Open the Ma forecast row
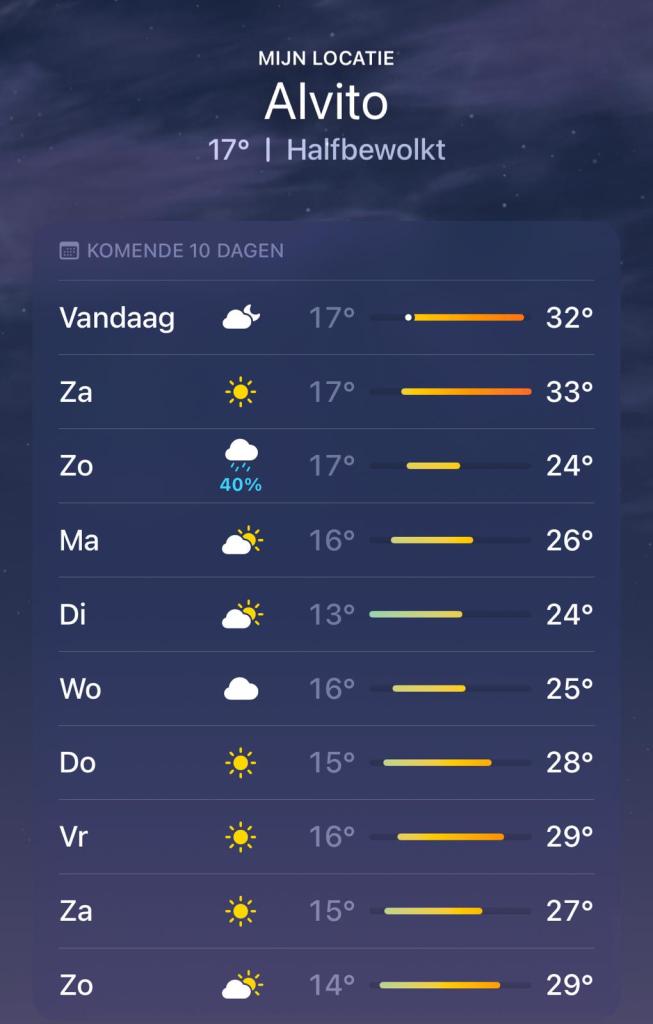653x1024 pixels. coord(326,540)
